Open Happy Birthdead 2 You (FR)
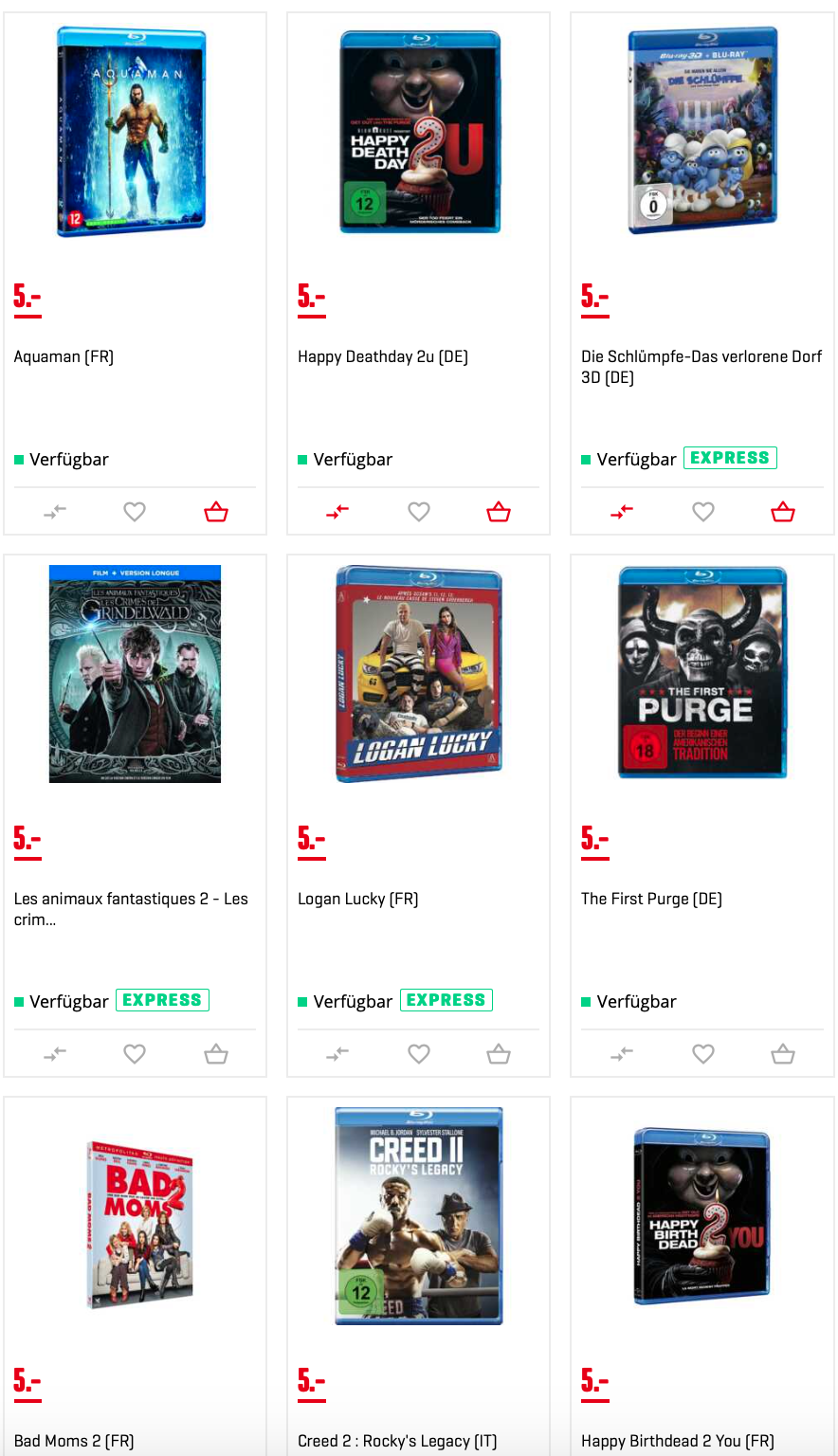The height and width of the screenshot is (1456, 838). pos(678,1441)
